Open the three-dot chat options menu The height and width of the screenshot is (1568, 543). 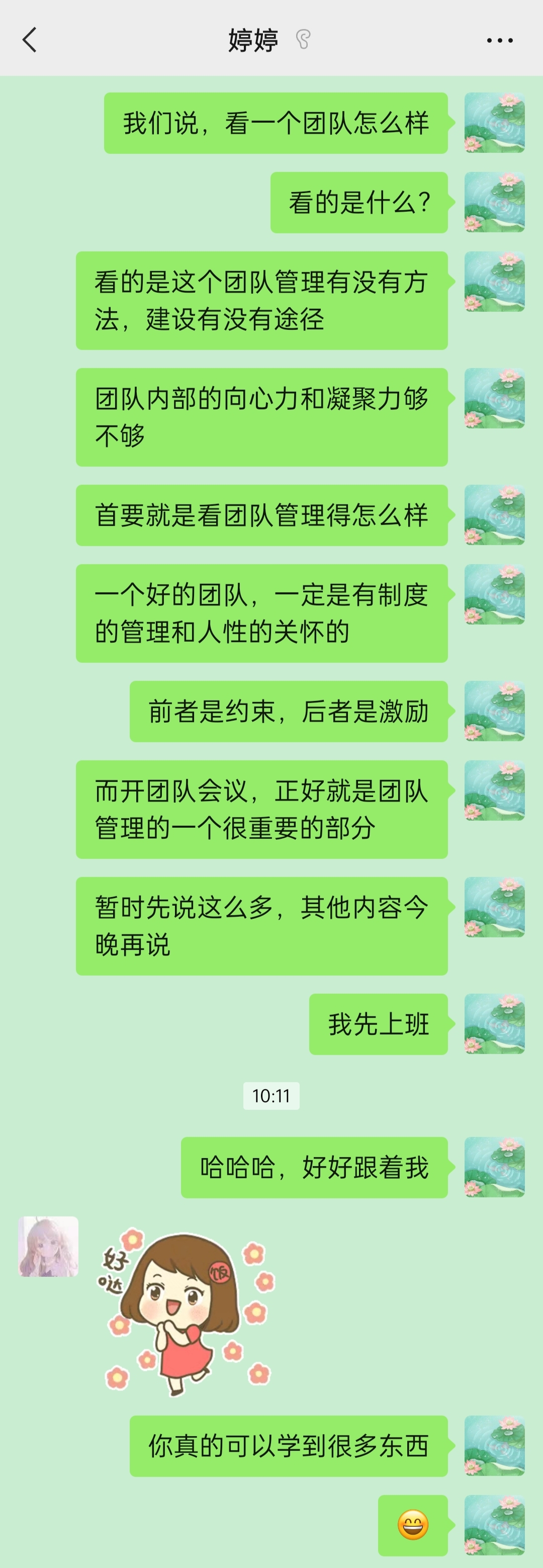pyautogui.click(x=499, y=40)
